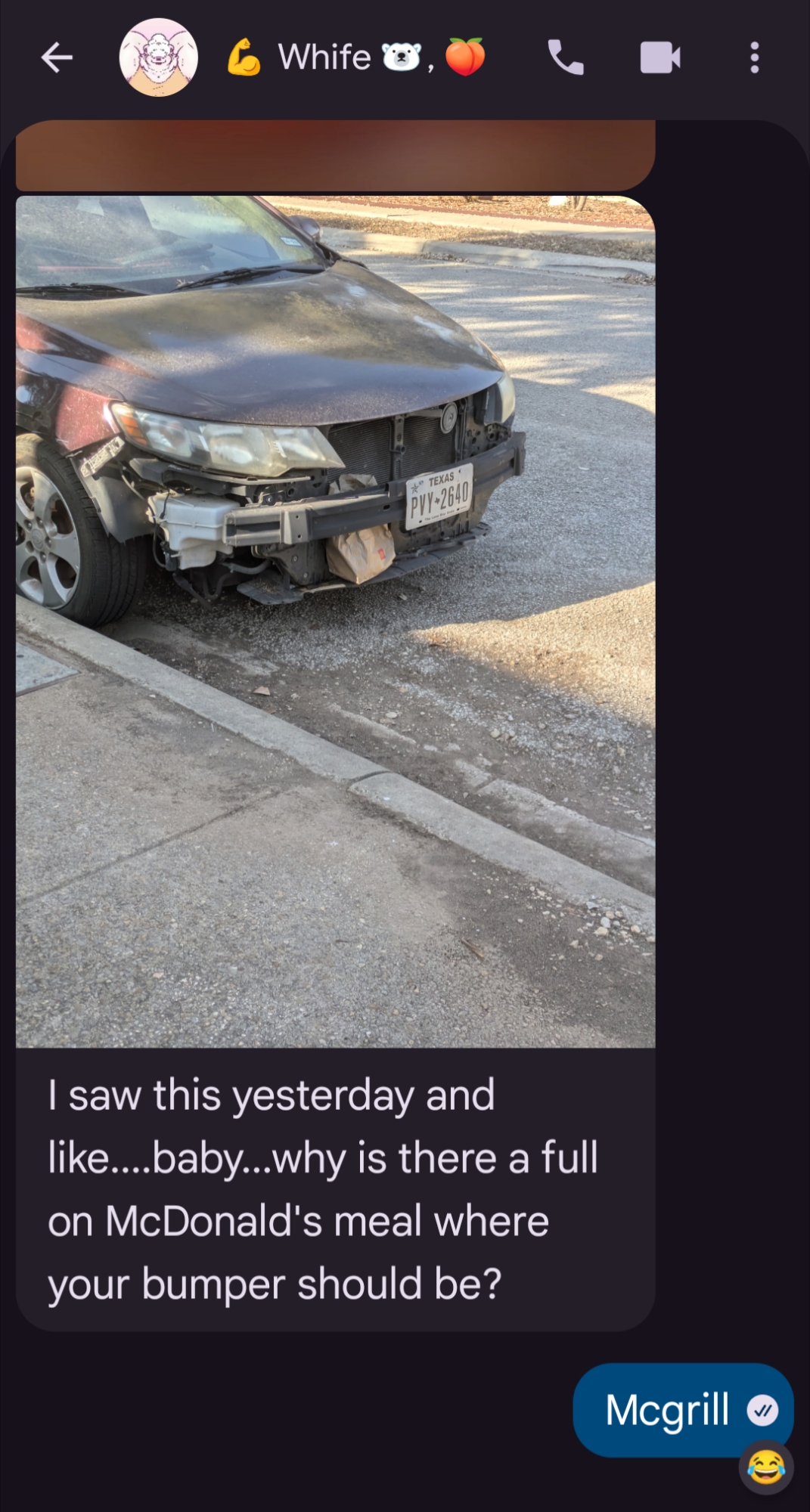
Task: Open the three-dot overflow menu
Action: click(753, 57)
